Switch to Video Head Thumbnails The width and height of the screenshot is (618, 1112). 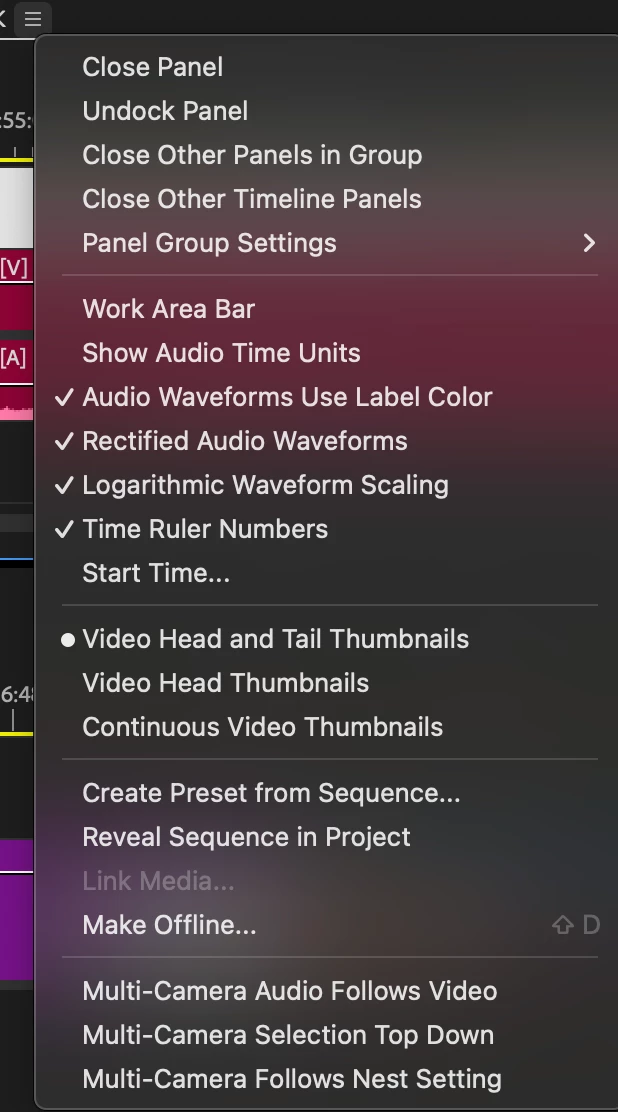[x=226, y=683]
